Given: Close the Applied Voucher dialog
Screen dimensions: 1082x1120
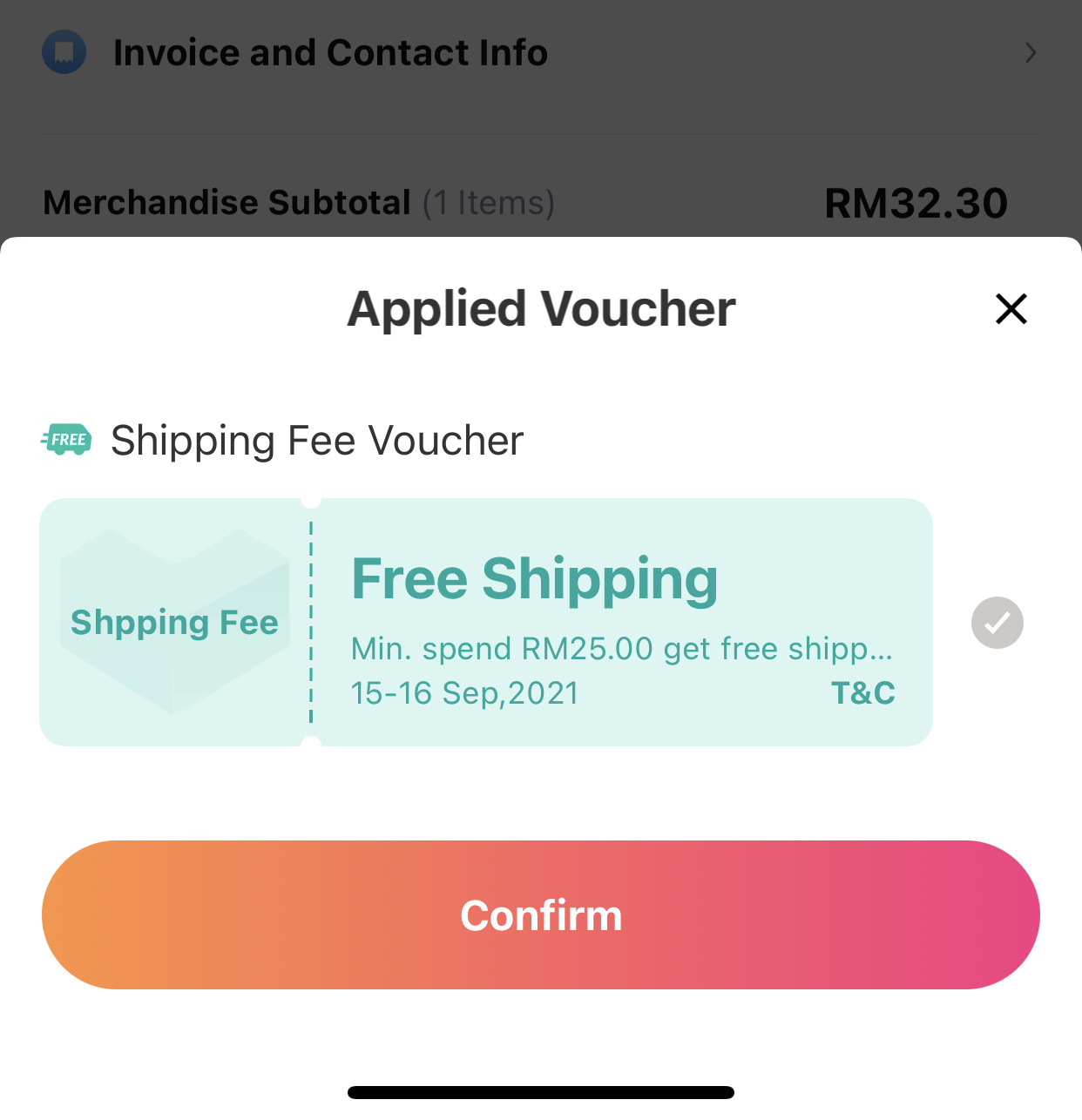Looking at the screenshot, I should (x=1011, y=309).
